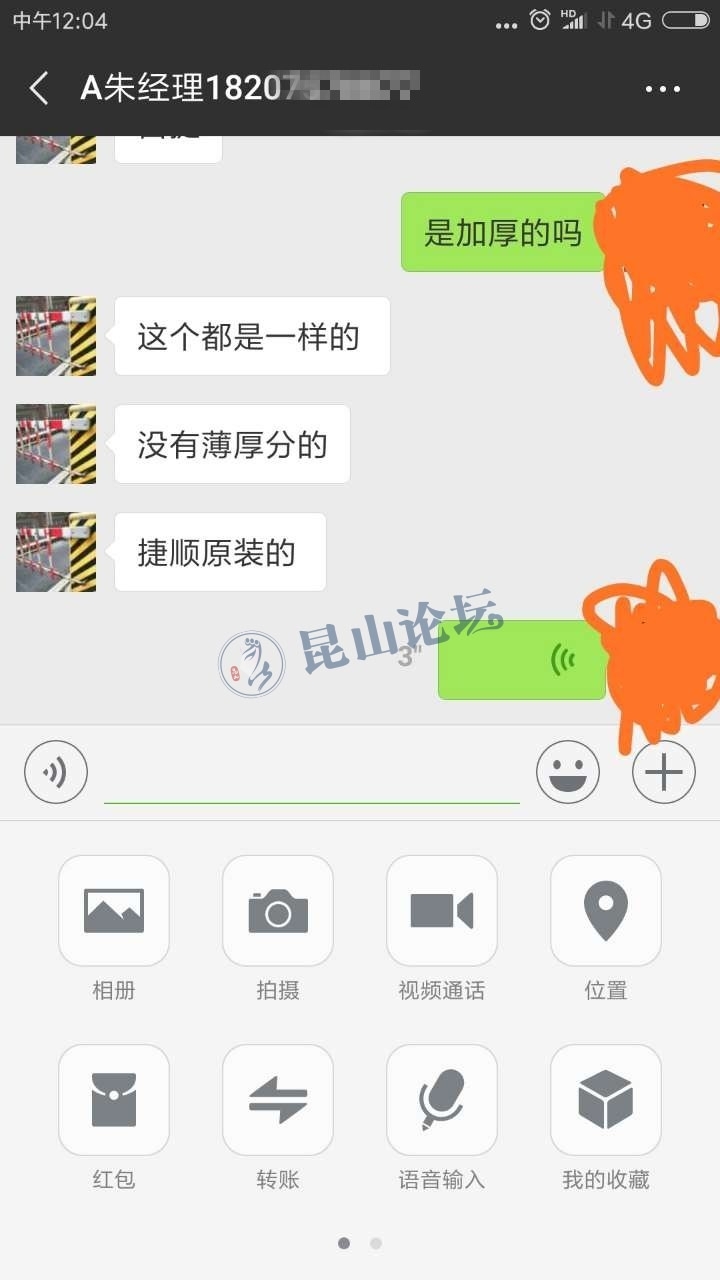Open 我的收藏 favorites
Image resolution: width=720 pixels, height=1280 pixels.
tap(605, 1099)
